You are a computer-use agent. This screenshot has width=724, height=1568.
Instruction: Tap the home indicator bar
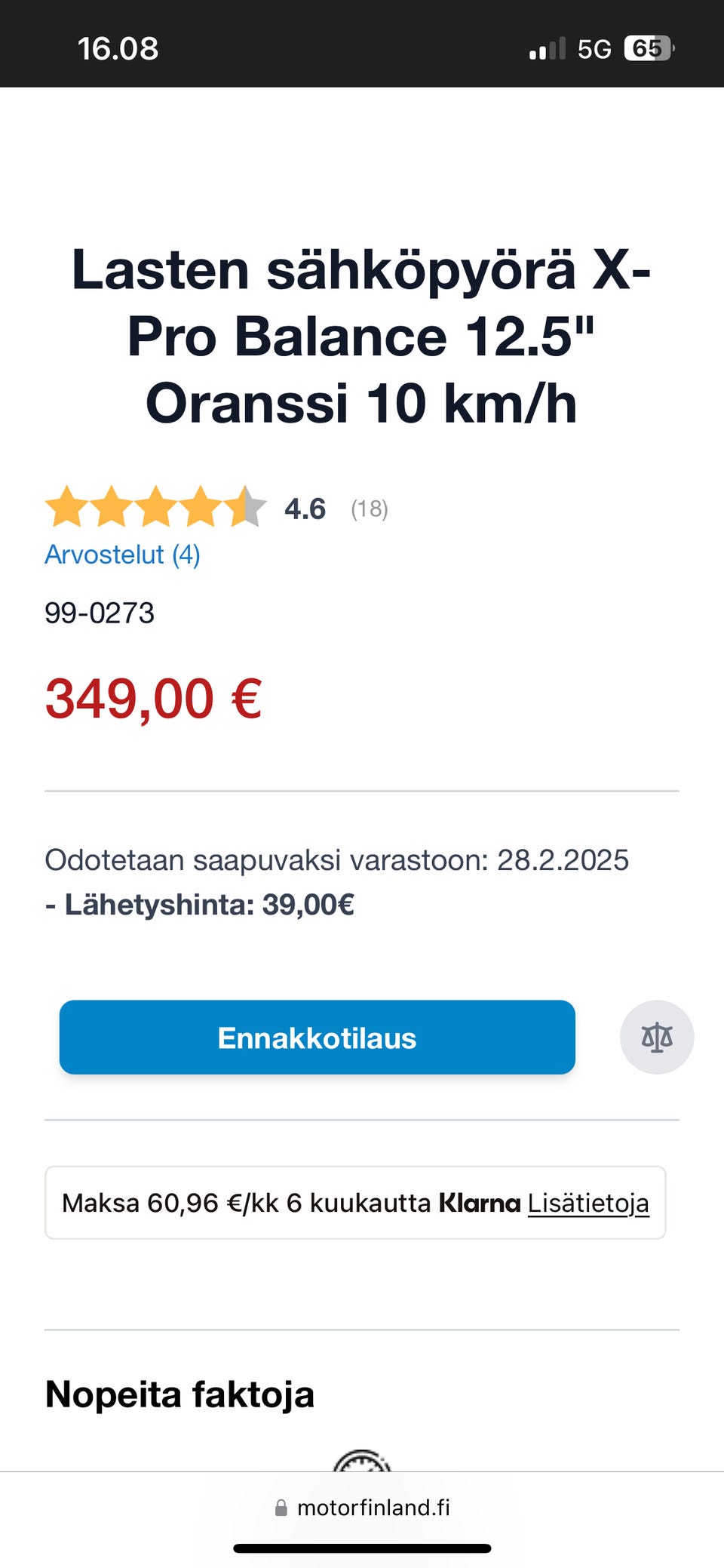(x=362, y=1549)
